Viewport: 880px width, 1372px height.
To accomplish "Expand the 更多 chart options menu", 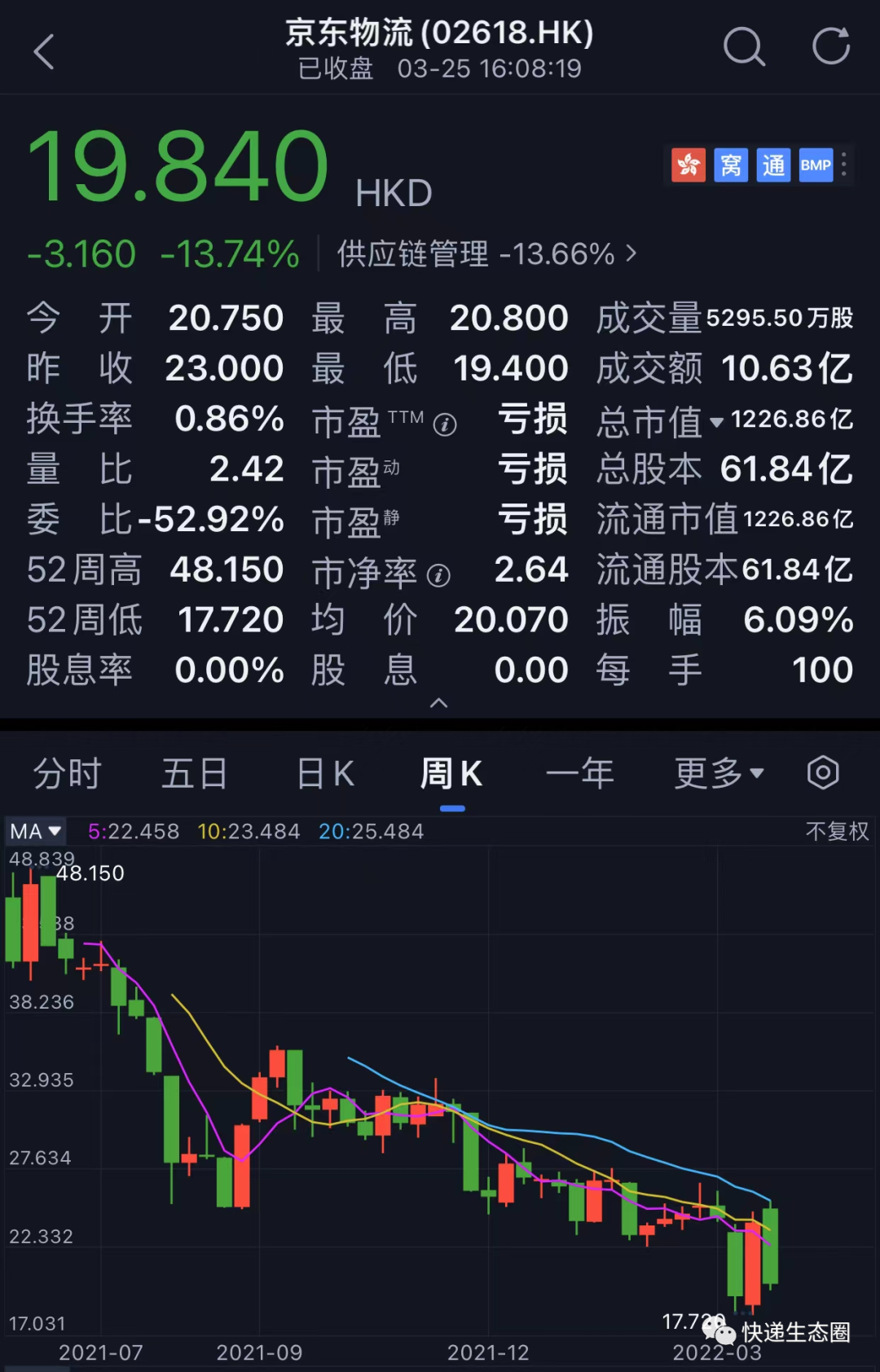I will (x=717, y=772).
